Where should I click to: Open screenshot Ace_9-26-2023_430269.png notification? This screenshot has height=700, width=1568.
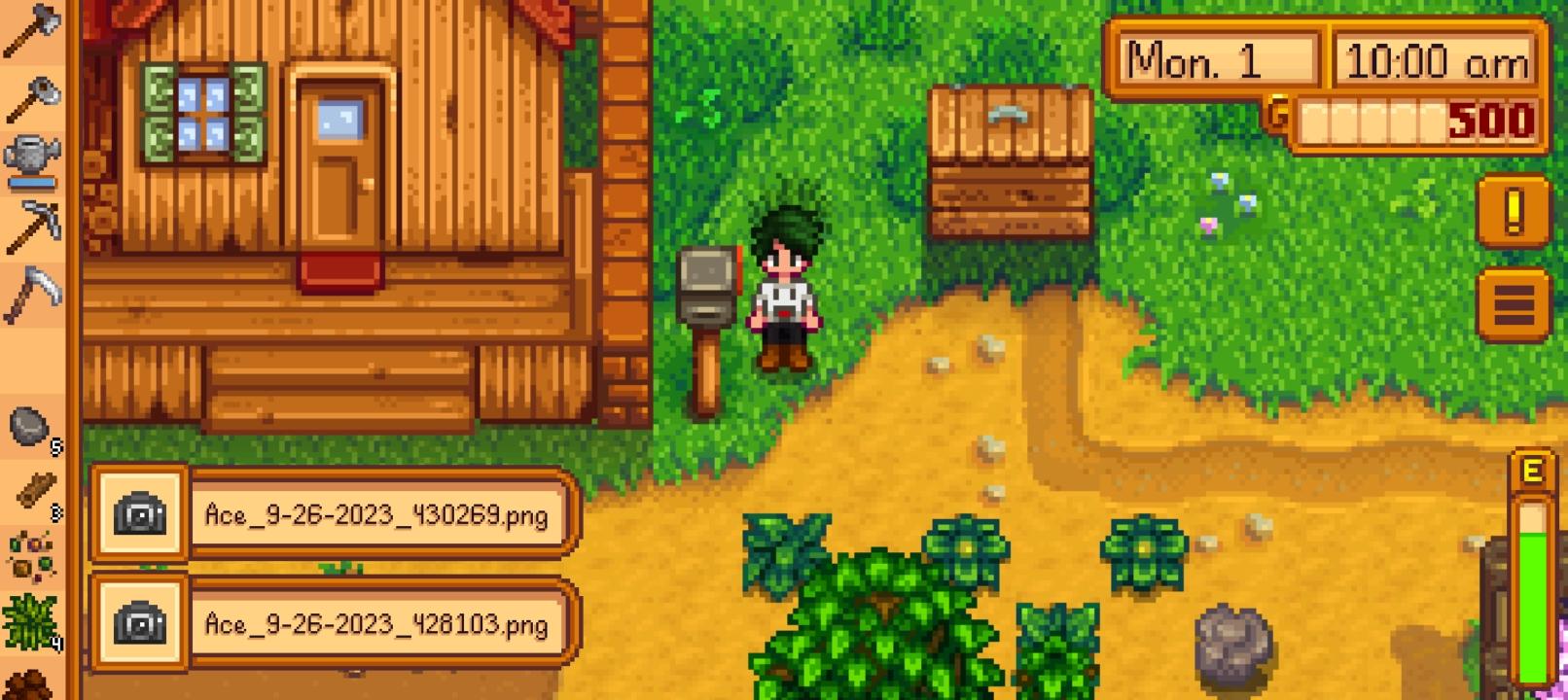(336, 514)
